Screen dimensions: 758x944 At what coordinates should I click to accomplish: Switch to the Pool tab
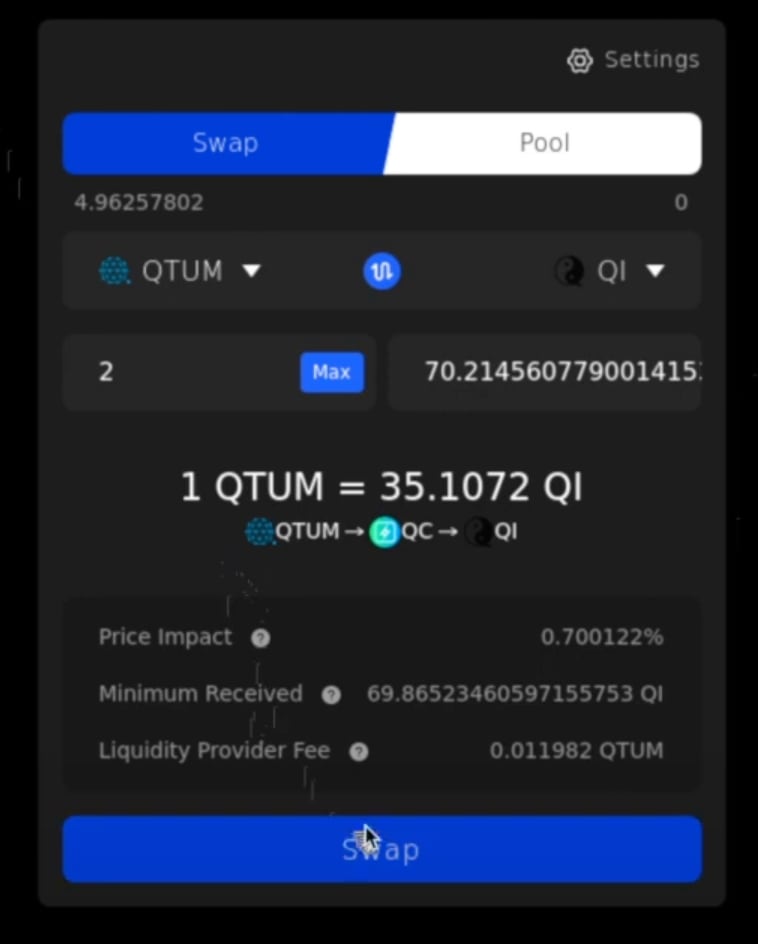point(545,143)
